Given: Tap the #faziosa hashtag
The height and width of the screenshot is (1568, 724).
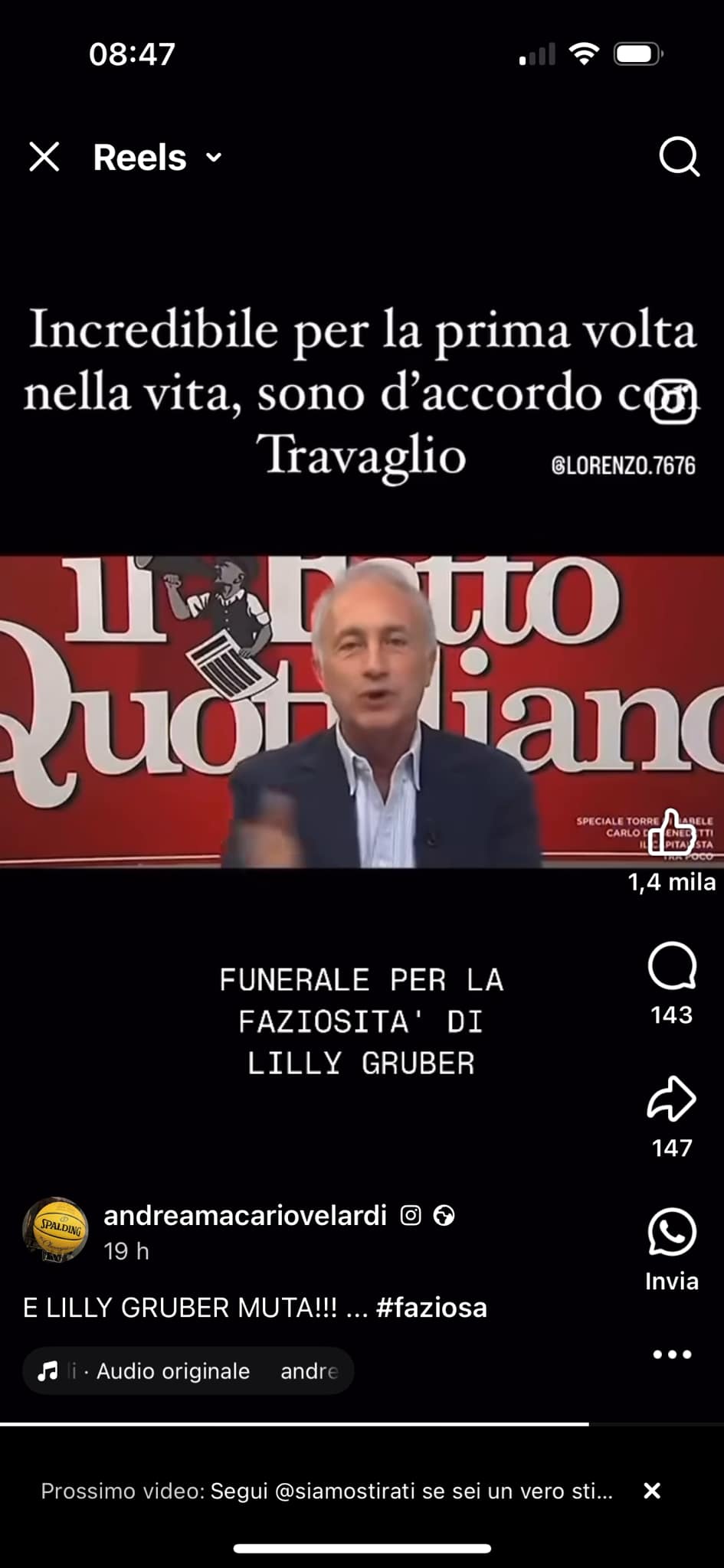Looking at the screenshot, I should (431, 1308).
